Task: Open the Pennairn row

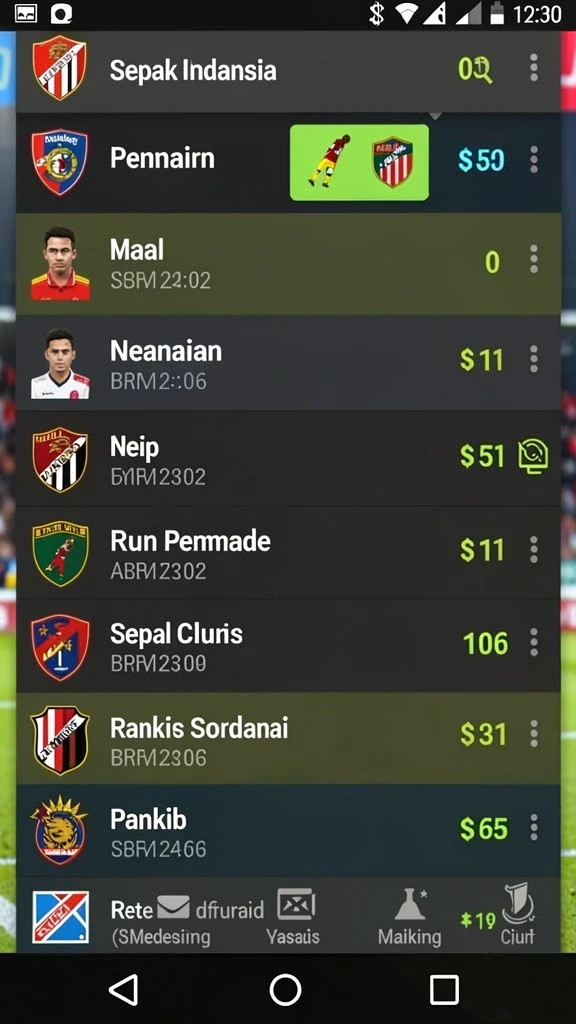Action: [x=288, y=161]
